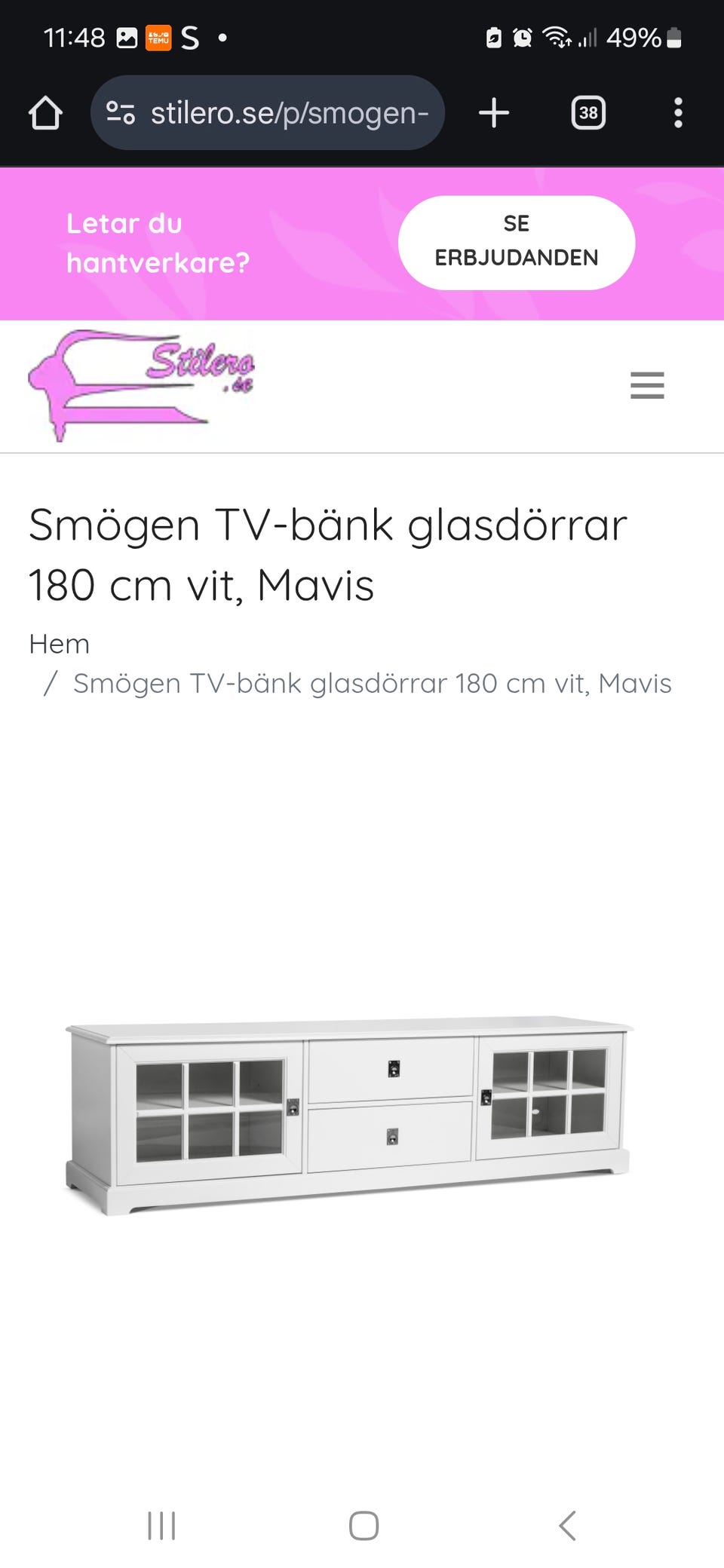Open the Hem breadcrumb link

59,644
